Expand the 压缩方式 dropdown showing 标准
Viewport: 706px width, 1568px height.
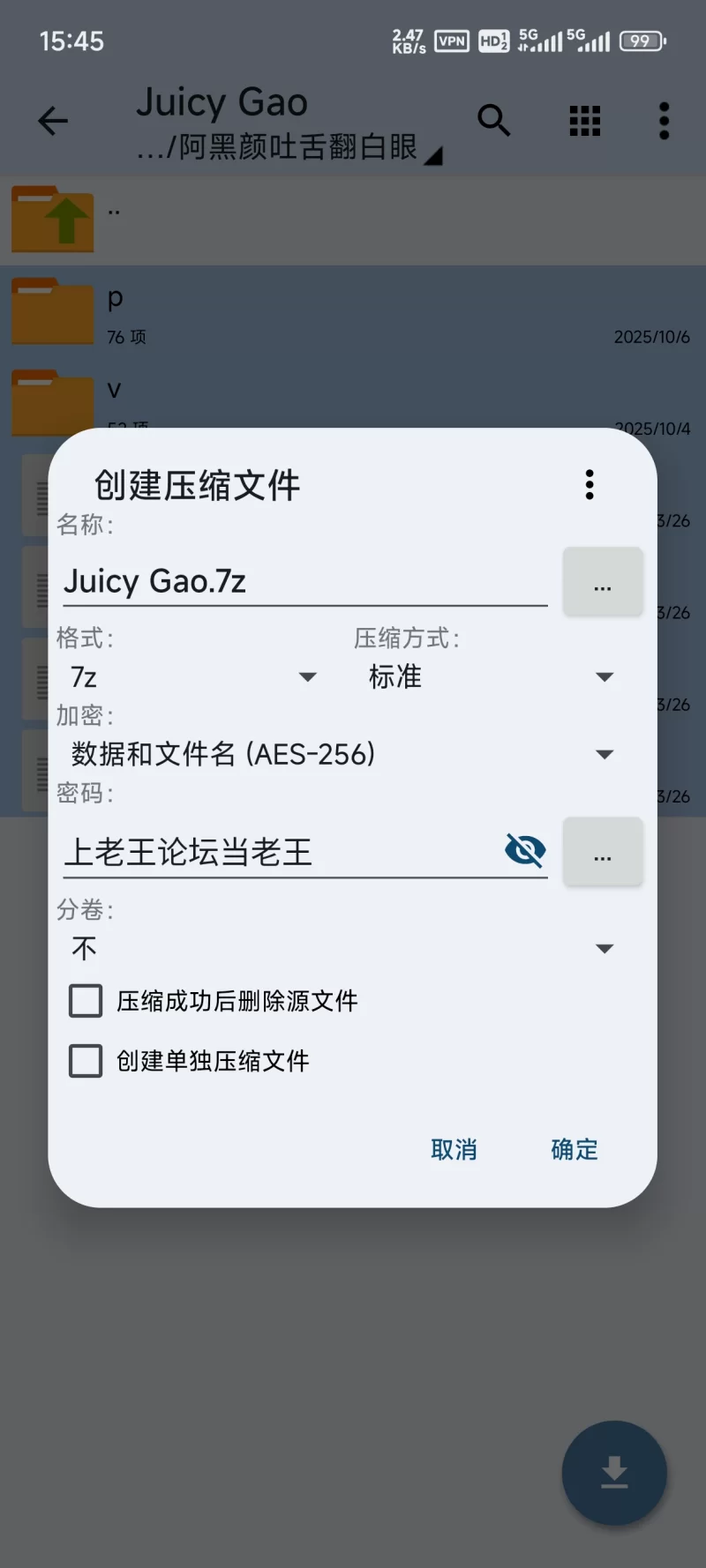coord(491,677)
